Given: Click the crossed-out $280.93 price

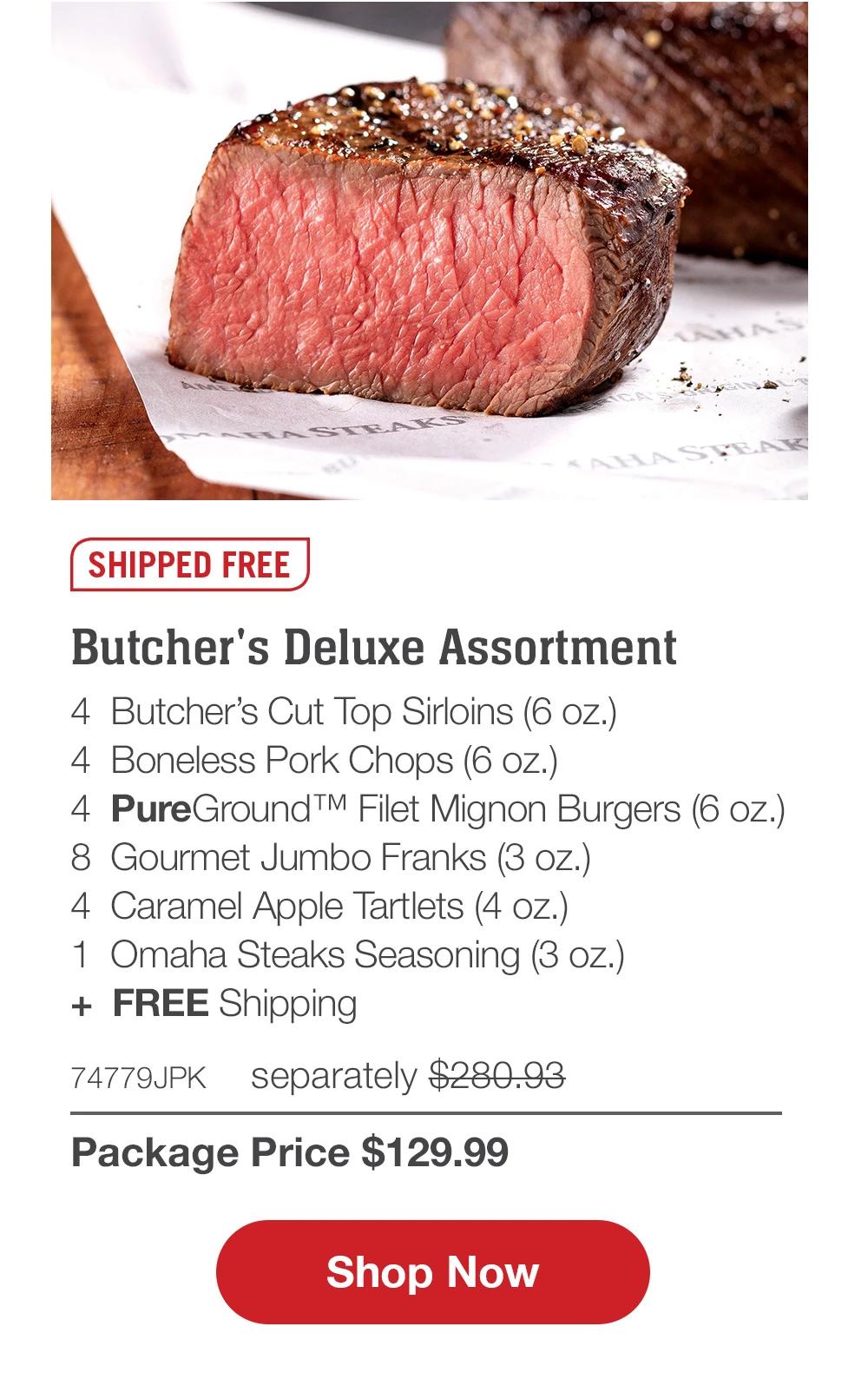Looking at the screenshot, I should [x=496, y=1074].
